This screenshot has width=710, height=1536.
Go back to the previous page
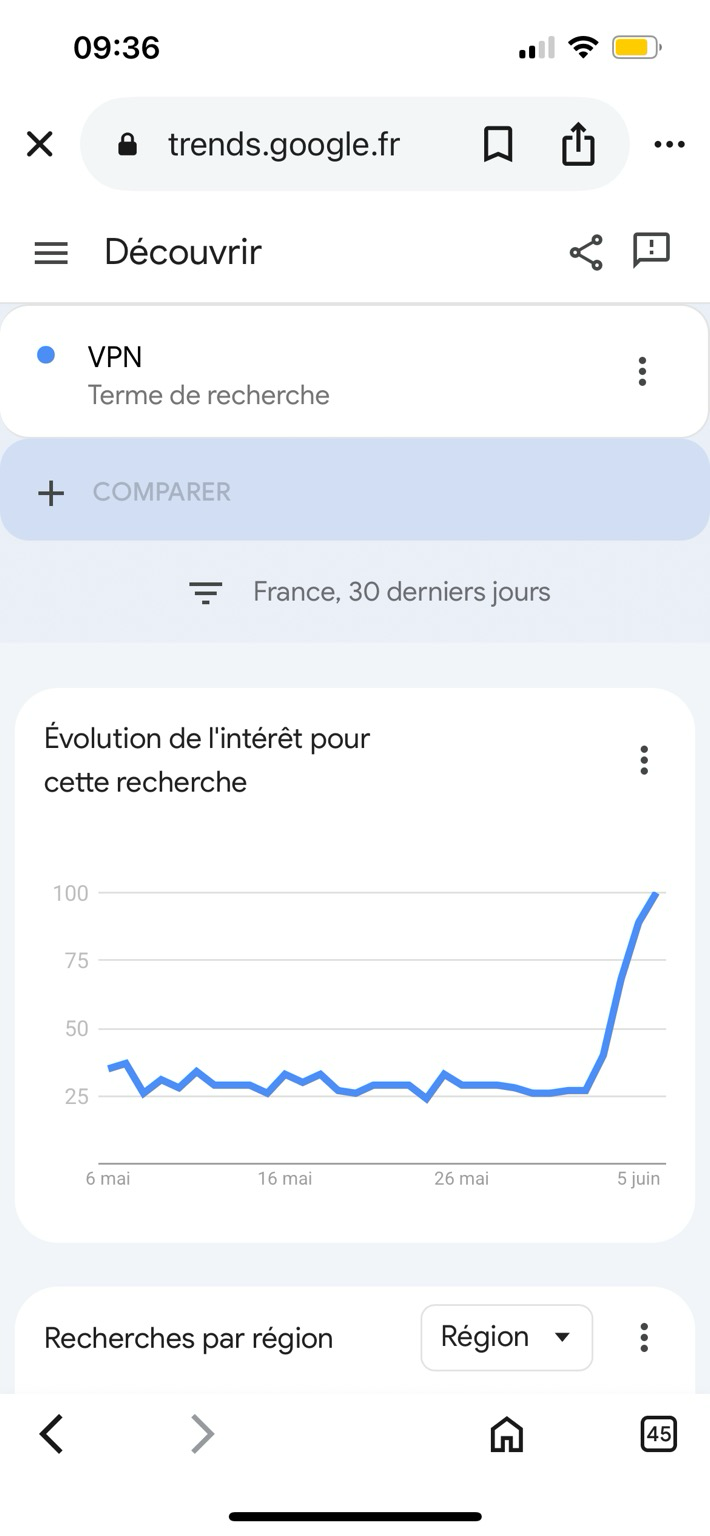(52, 1435)
